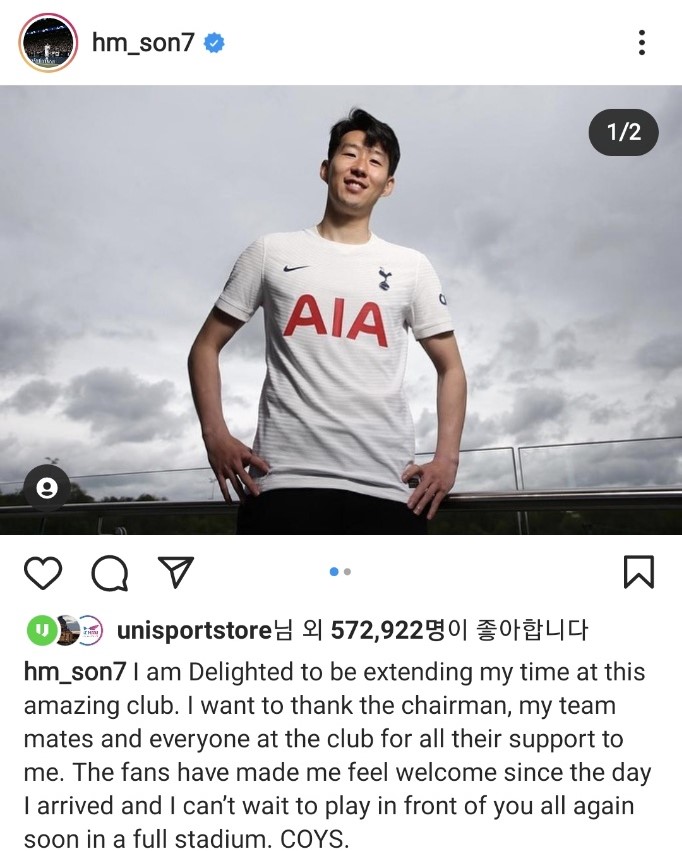Bookmark this post
682x851 pixels.
[x=638, y=572]
